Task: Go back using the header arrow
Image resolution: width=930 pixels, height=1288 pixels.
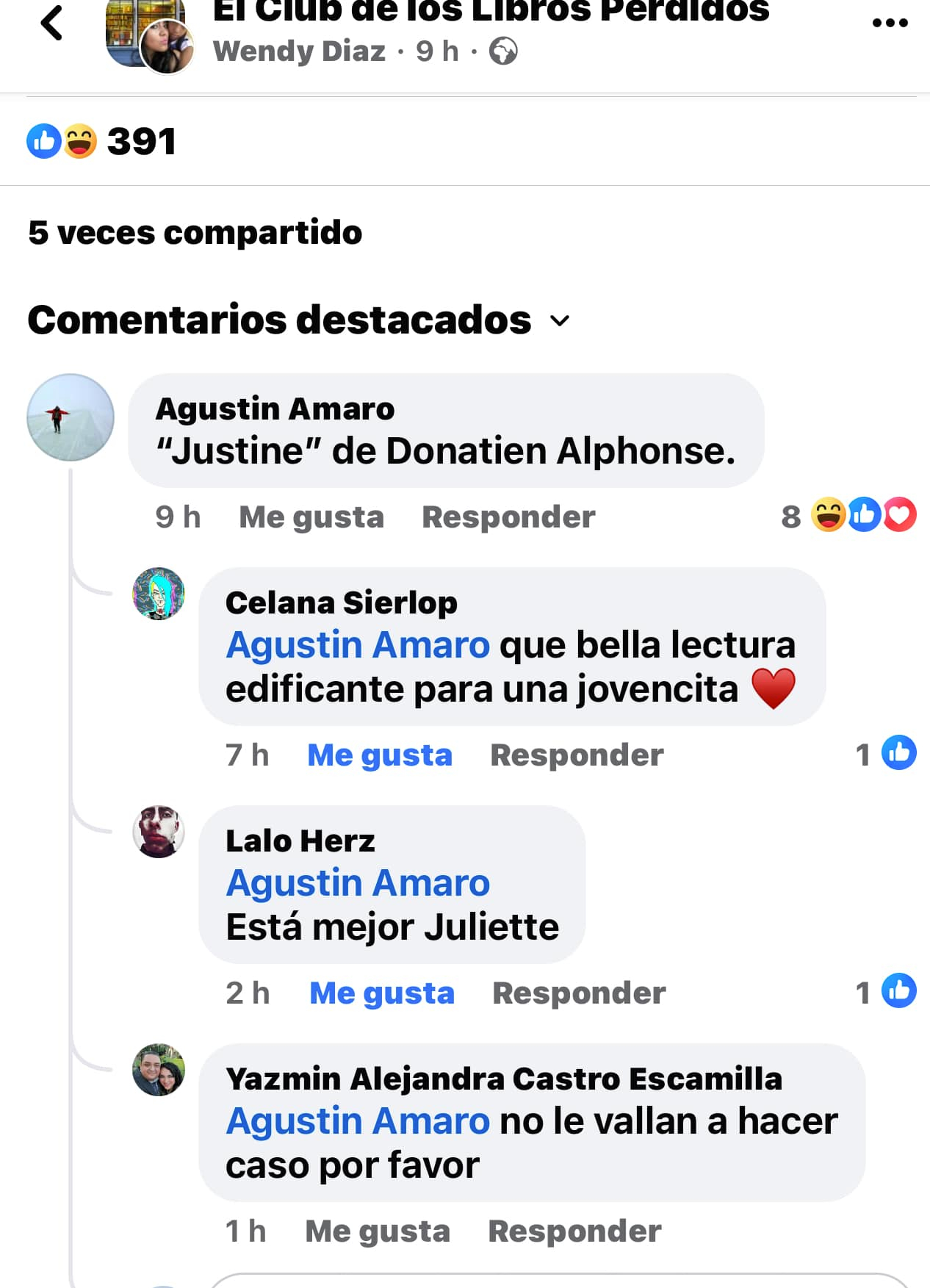Action: (51, 23)
